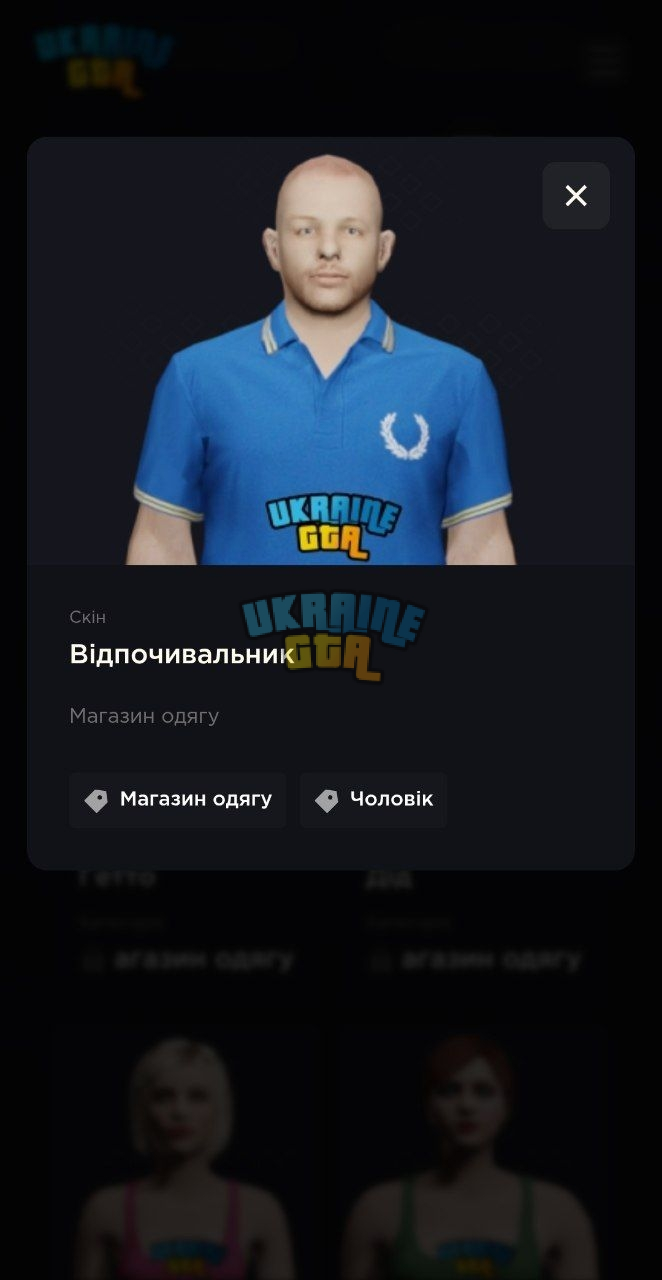
Task: Close the skin details dialog
Action: [x=576, y=196]
